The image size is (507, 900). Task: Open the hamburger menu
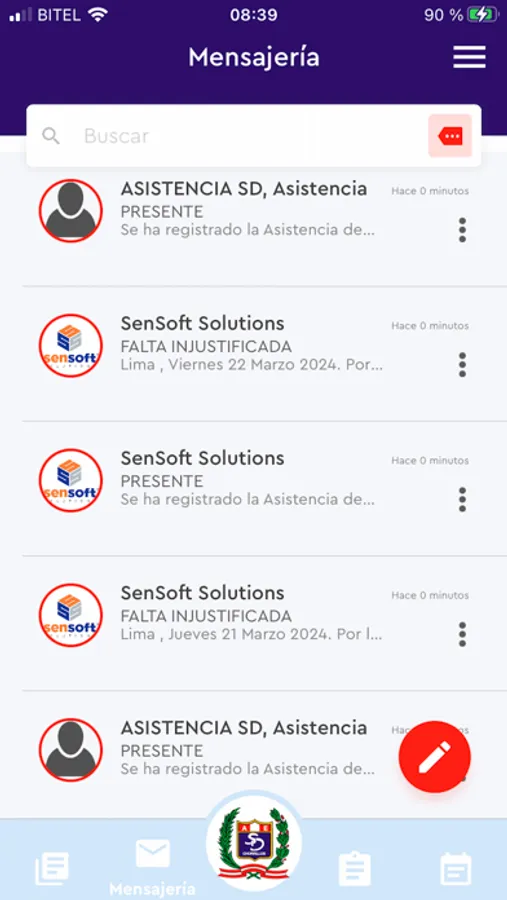(x=469, y=57)
